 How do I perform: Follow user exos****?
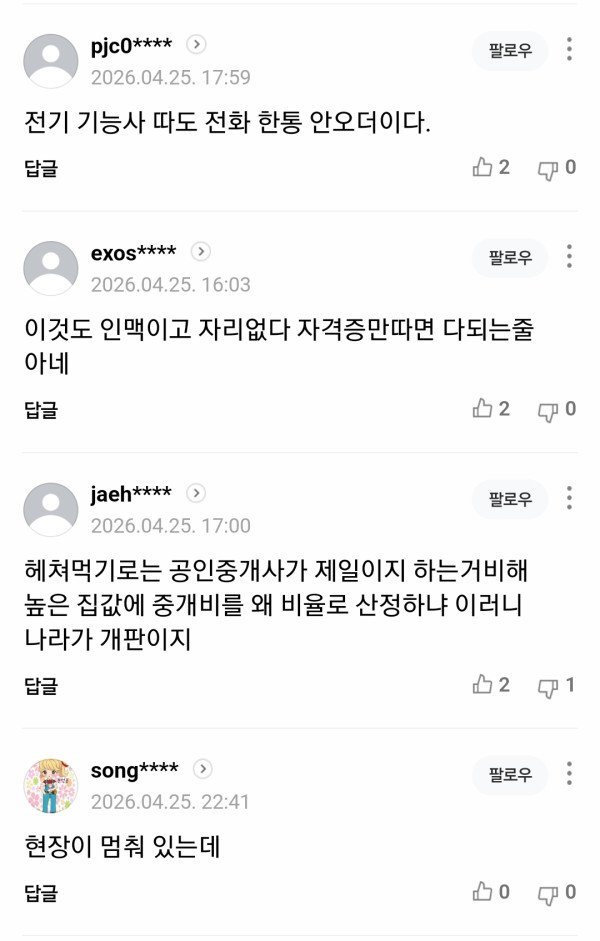pos(510,257)
